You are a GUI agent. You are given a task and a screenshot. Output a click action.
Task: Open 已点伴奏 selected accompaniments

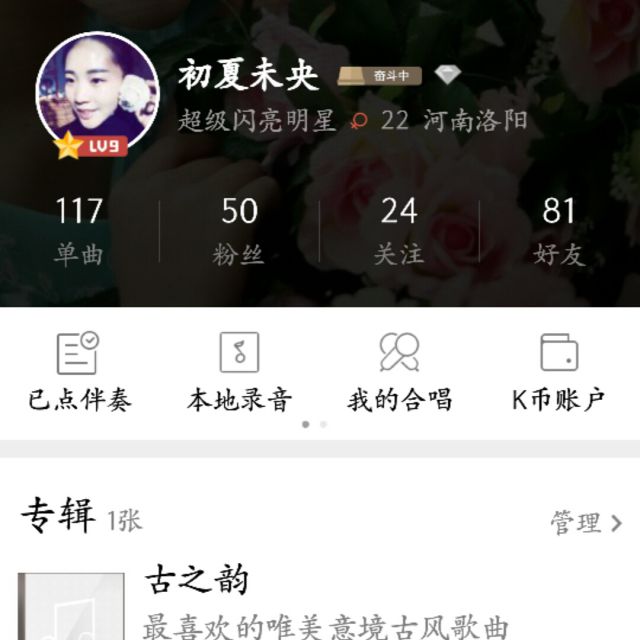79,372
